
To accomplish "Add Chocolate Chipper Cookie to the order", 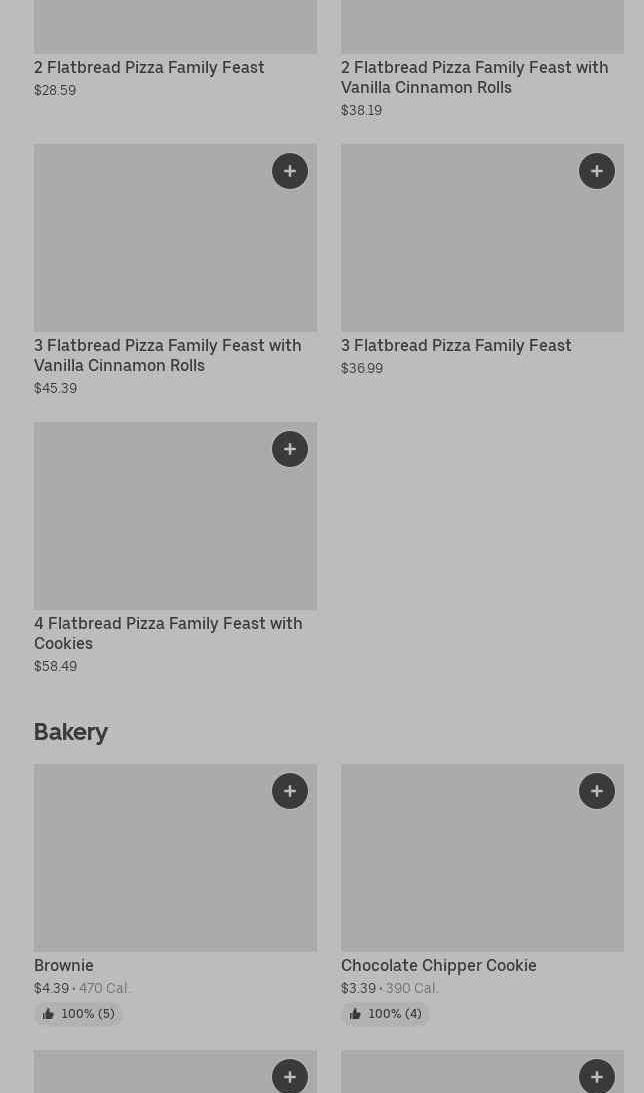I will tap(597, 791).
